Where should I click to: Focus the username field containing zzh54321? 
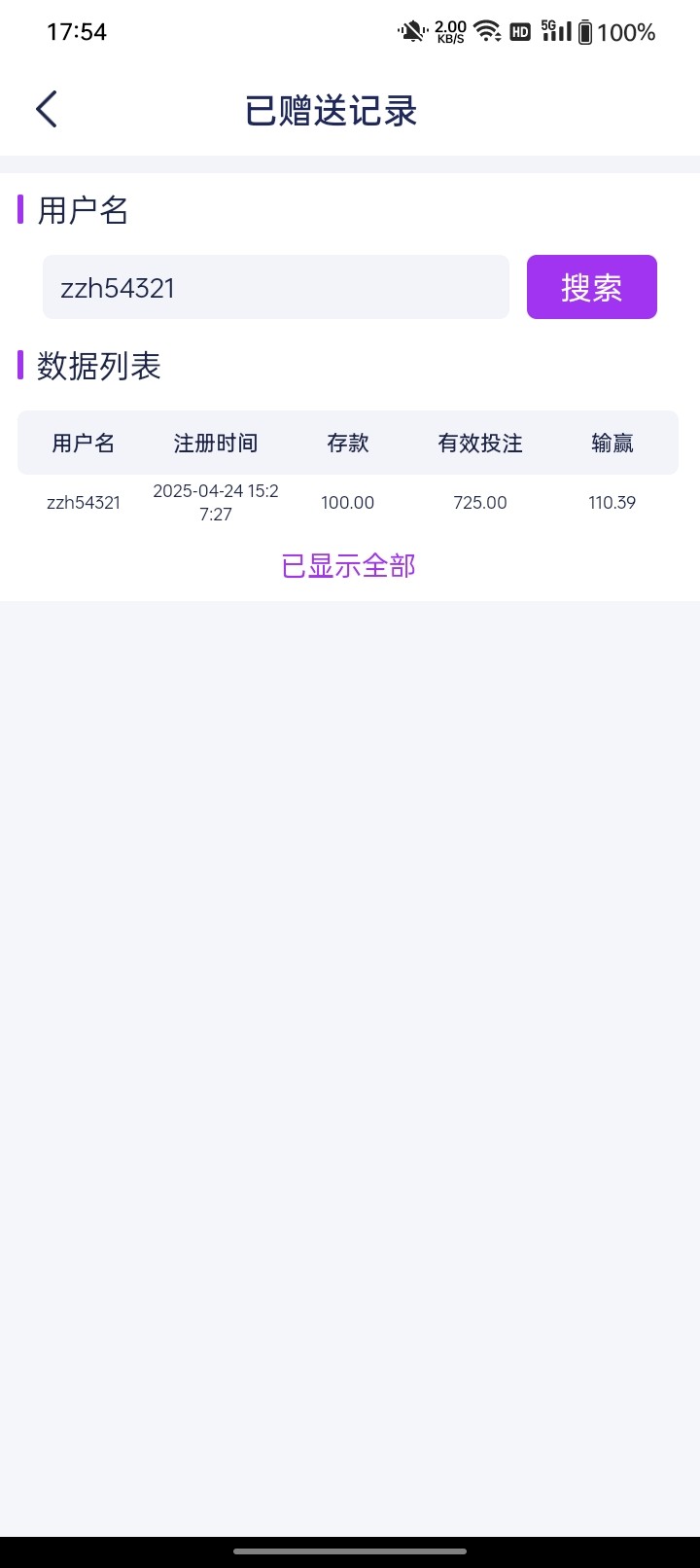275,288
